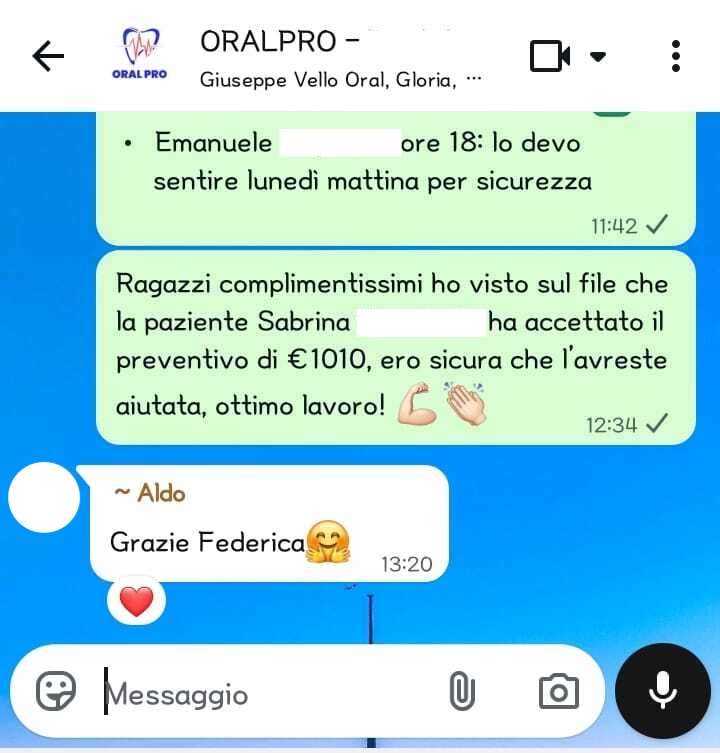Open the overflow menu
Screen dimensions: 720x753
pos(676,57)
